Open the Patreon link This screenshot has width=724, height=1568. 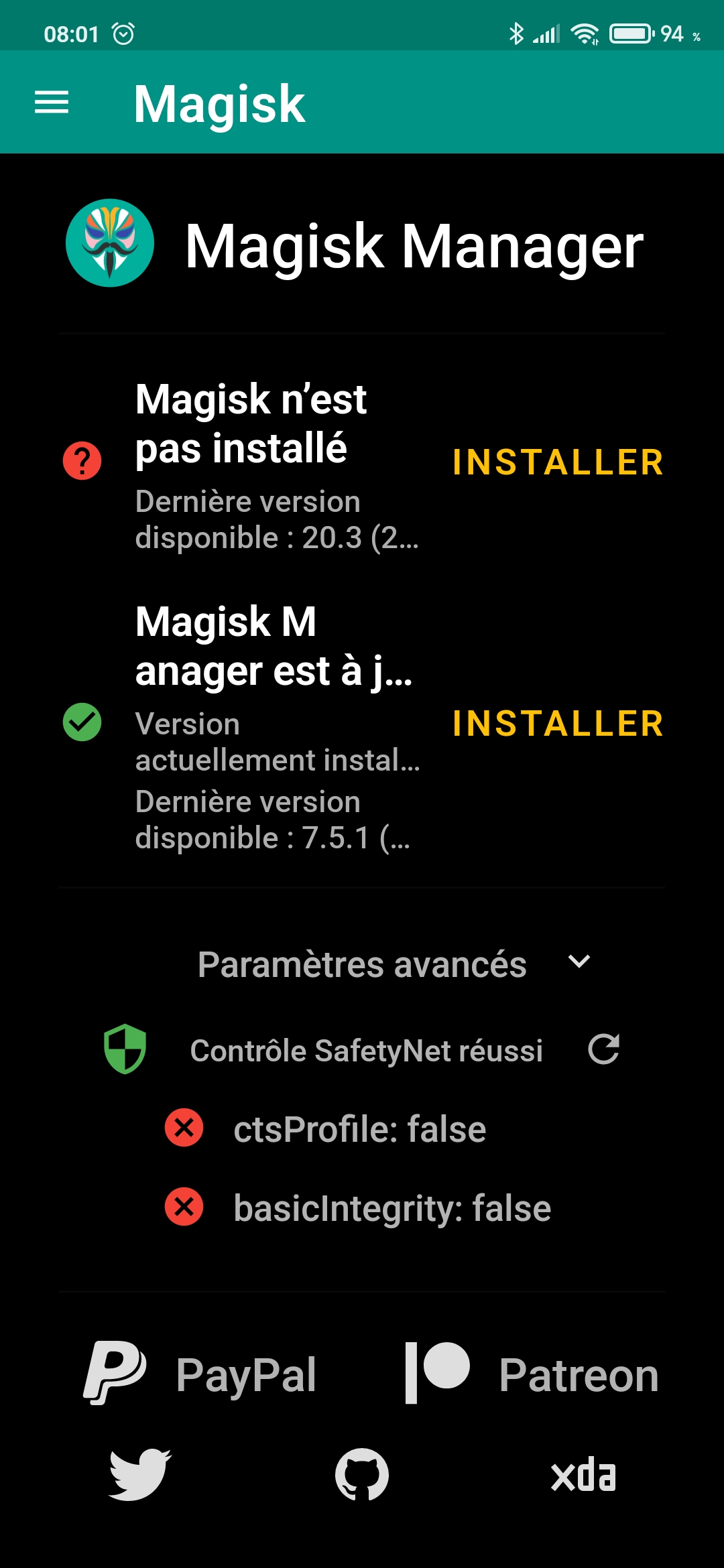click(x=532, y=1374)
